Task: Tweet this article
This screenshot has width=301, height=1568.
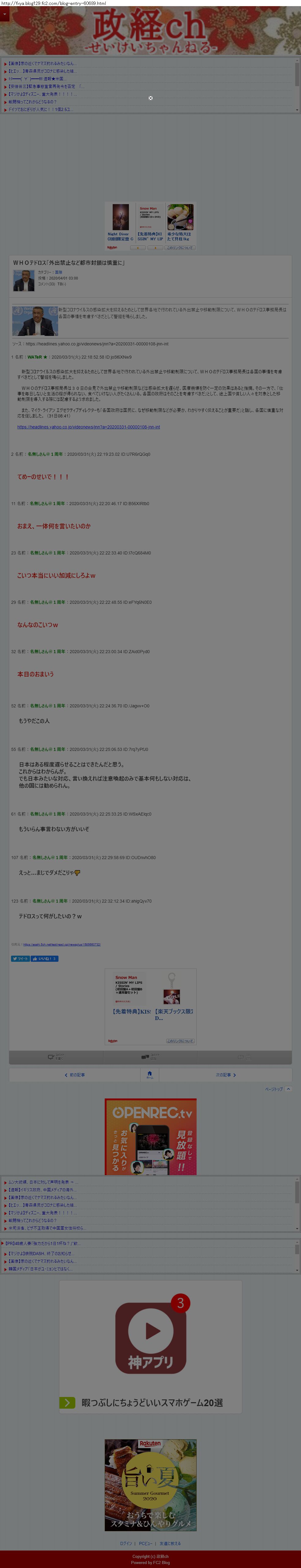Action: 20,959
